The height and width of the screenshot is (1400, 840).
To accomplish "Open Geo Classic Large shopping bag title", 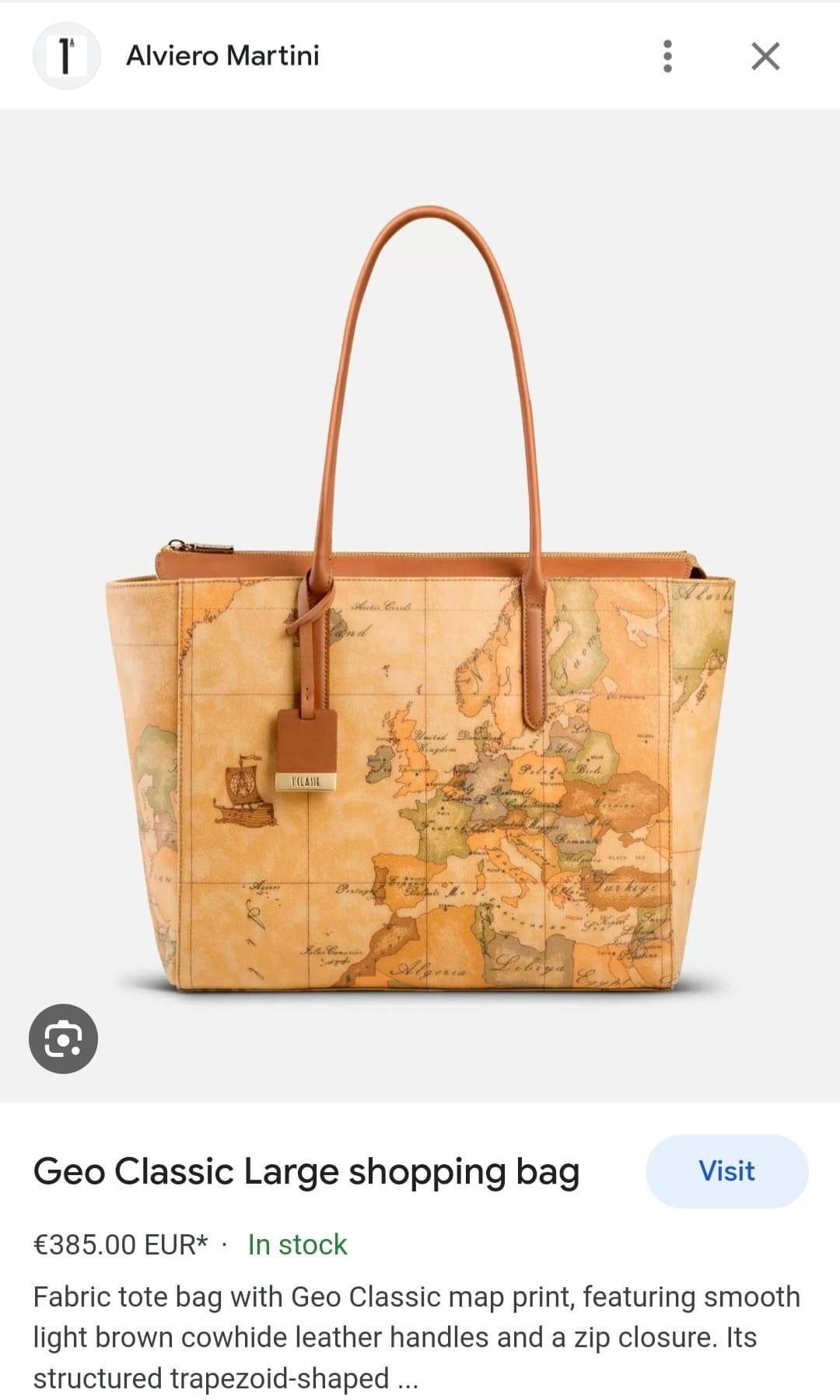I will point(306,1171).
